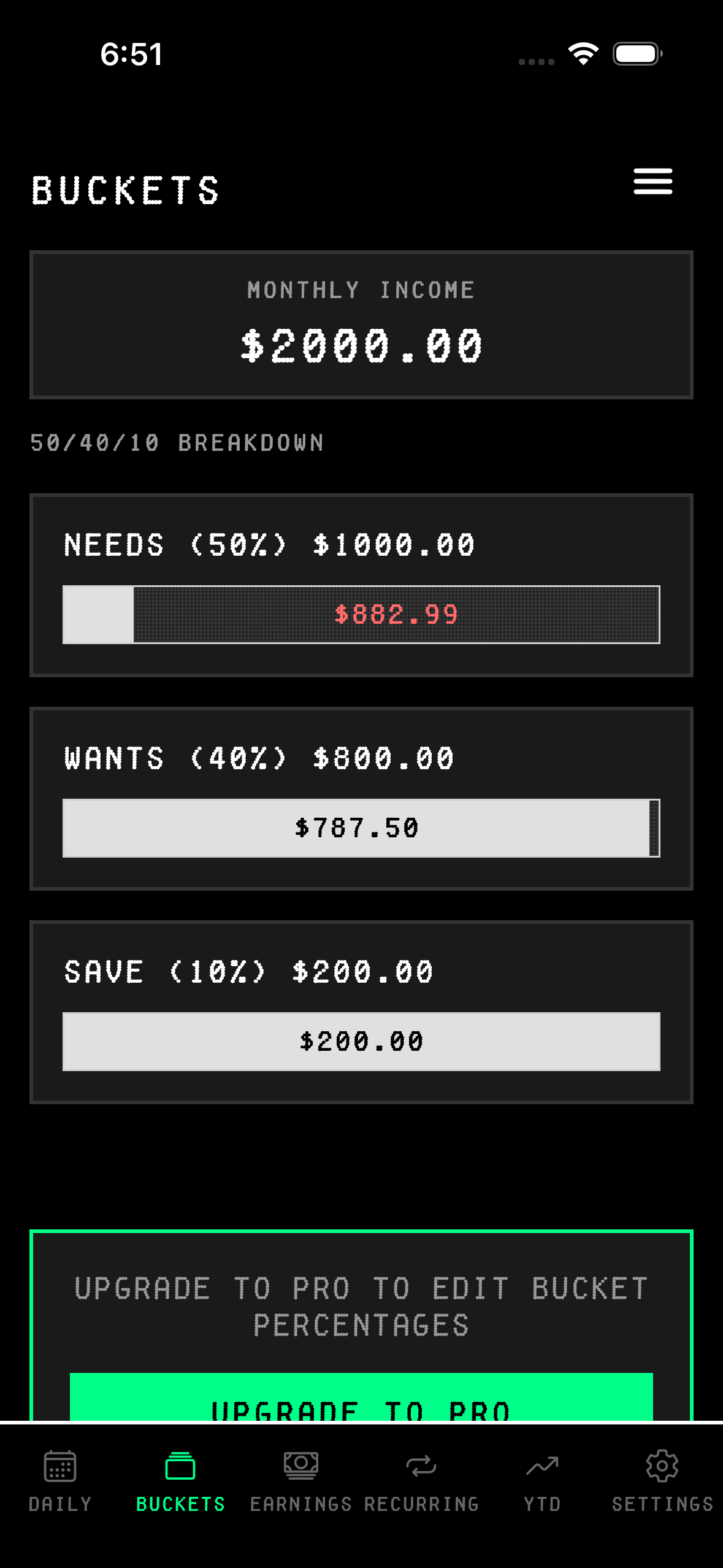Click the upgrade banner text message
Screen dimensions: 723x1568
pos(361,1307)
